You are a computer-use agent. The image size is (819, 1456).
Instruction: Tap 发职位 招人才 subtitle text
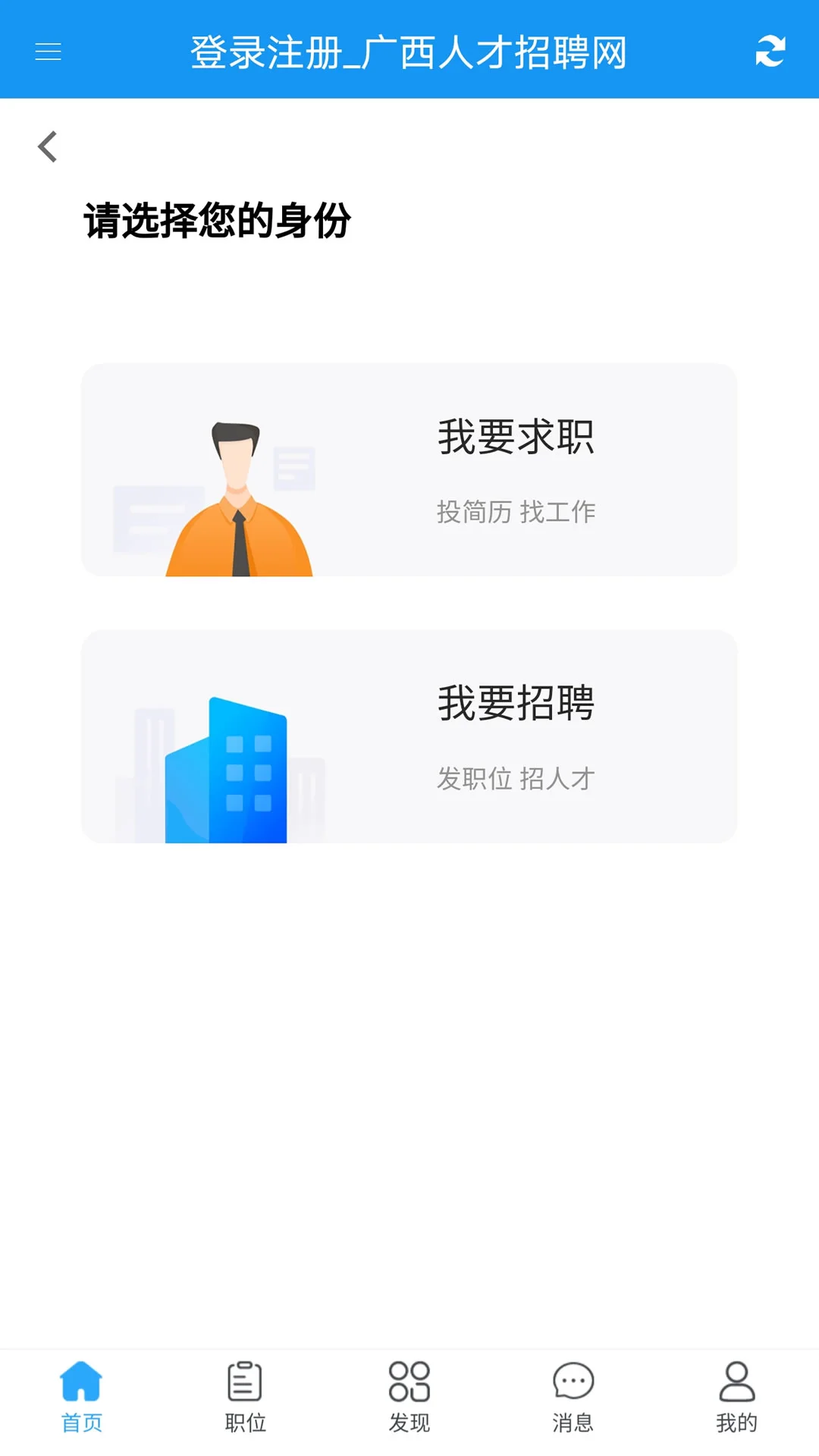tap(516, 777)
